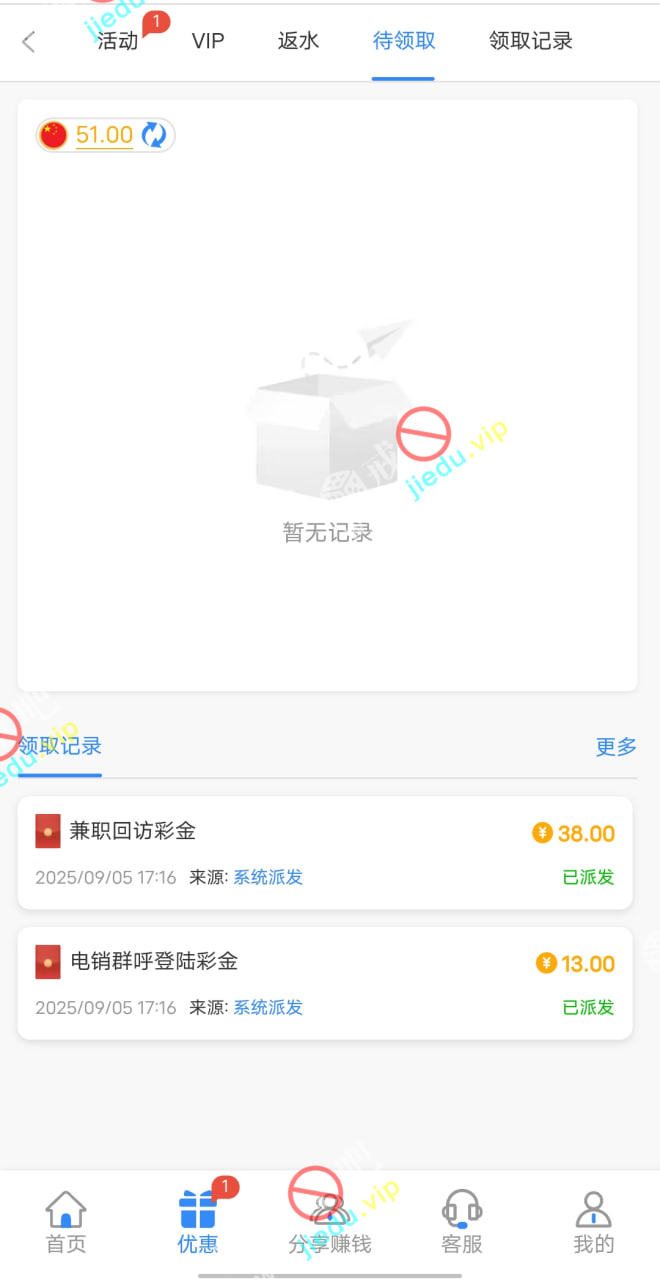This screenshot has width=660, height=1280.
Task: Switch to the 活动 tab
Action: coord(118,41)
